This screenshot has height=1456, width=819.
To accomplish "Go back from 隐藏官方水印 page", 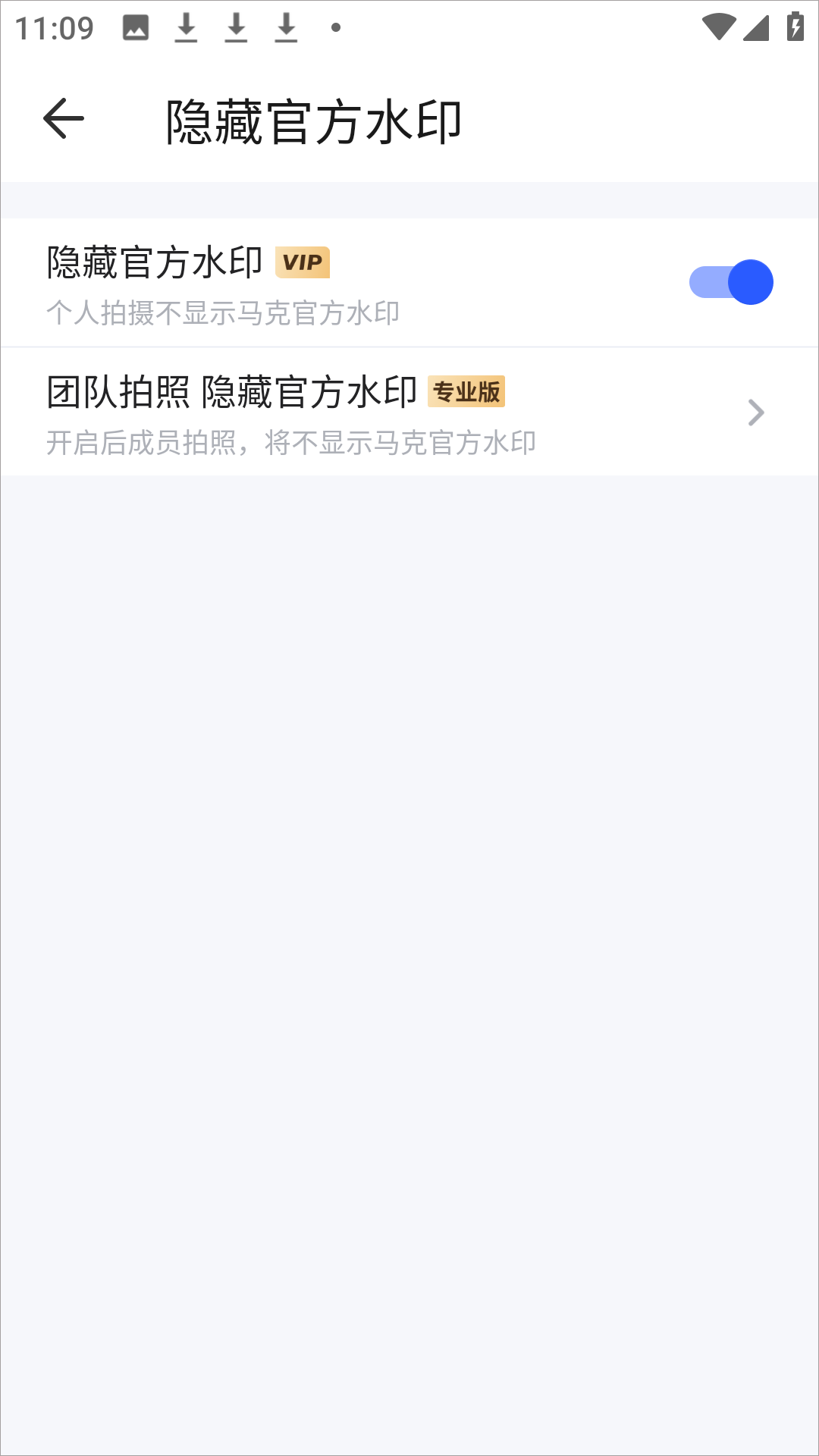I will (64, 119).
